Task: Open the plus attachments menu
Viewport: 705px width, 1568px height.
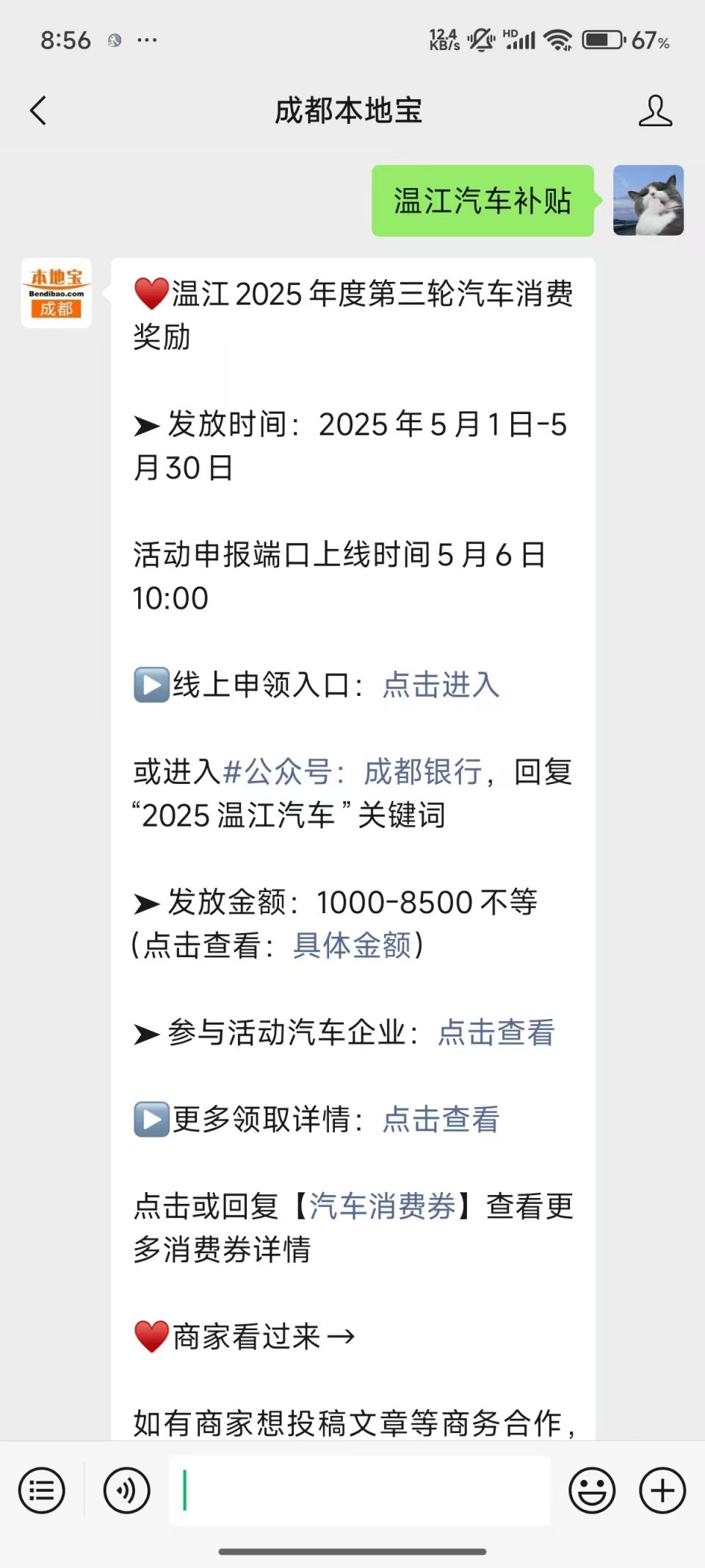Action: click(x=662, y=1490)
